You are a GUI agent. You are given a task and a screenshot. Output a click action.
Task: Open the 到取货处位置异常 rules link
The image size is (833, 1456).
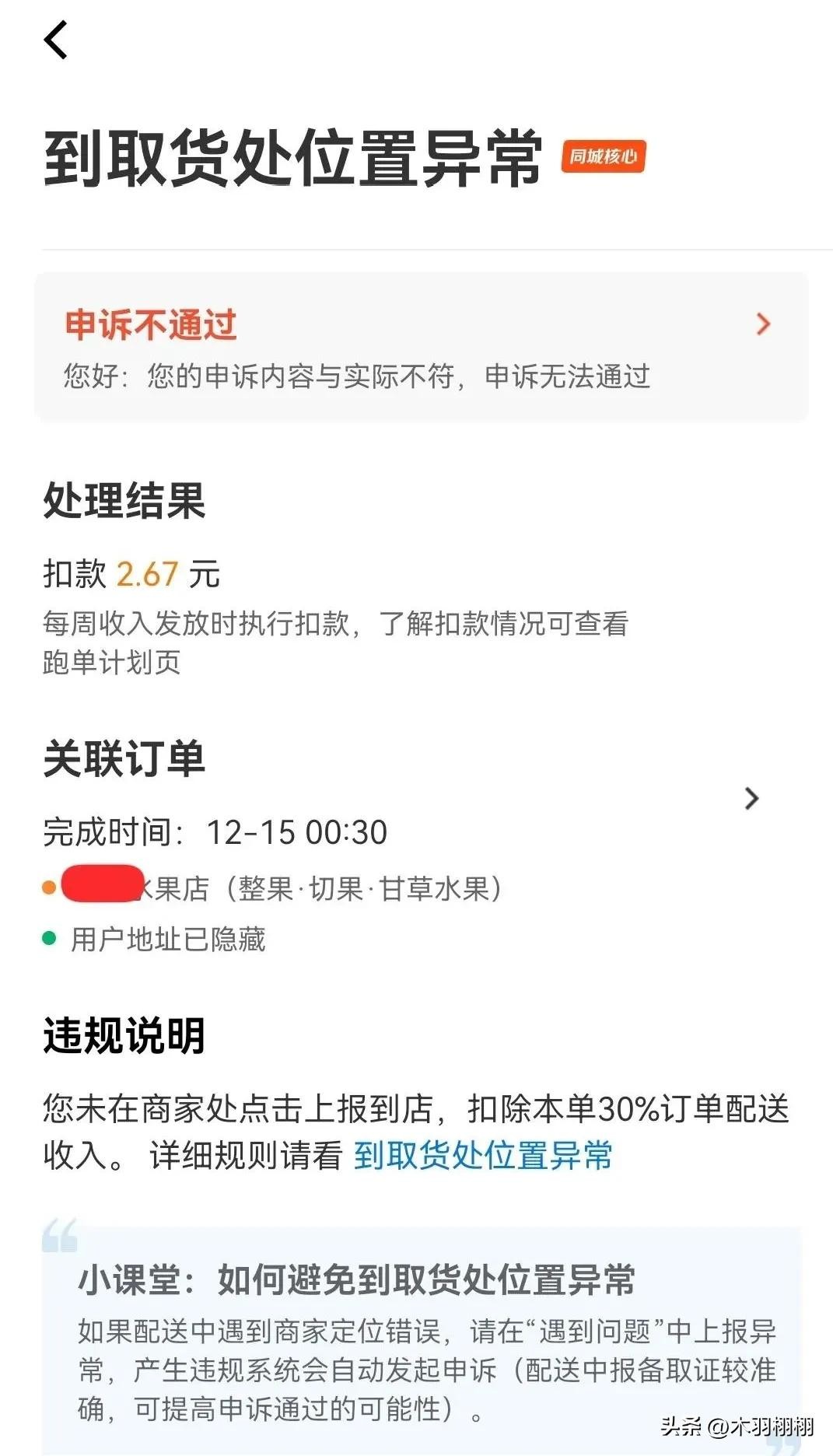coord(483,1156)
